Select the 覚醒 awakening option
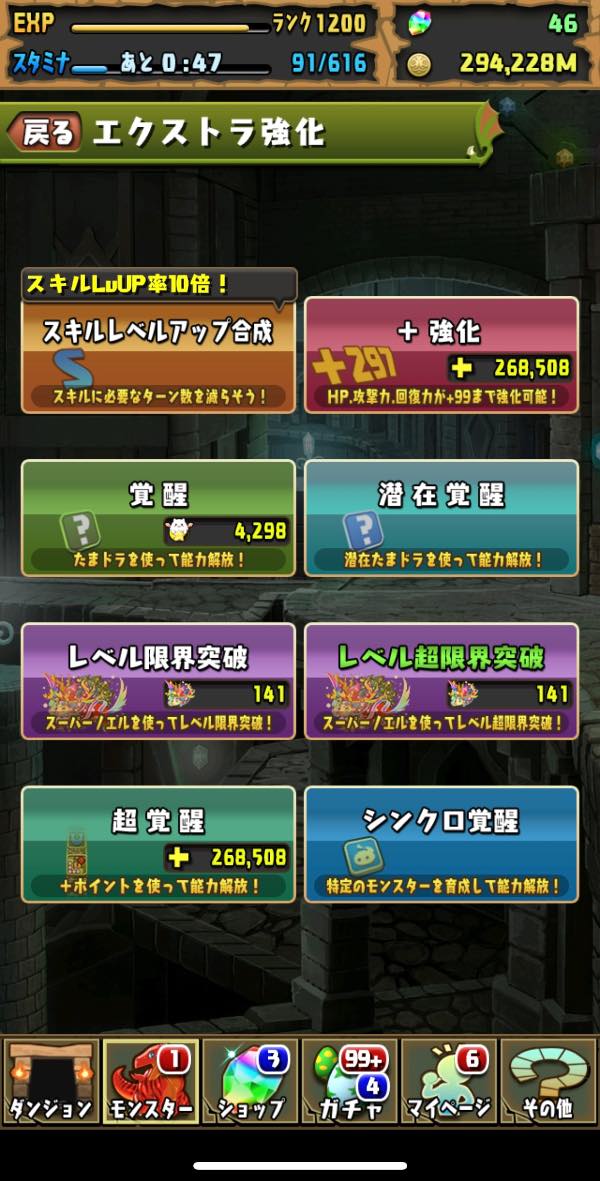The image size is (600, 1181). click(x=158, y=518)
